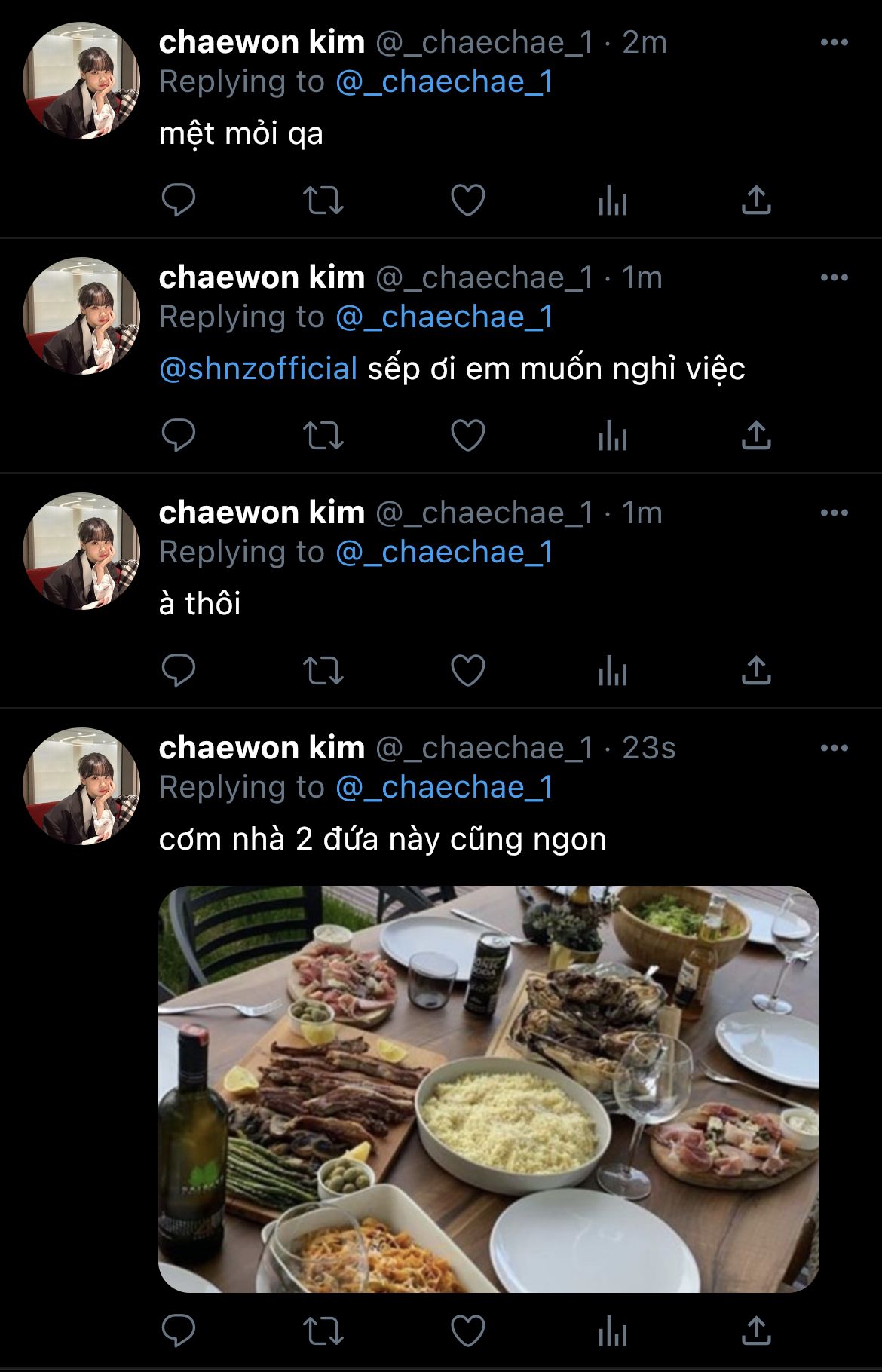Viewport: 882px width, 1372px height.
Task: Like the "à thôi" tweet
Action: (467, 670)
